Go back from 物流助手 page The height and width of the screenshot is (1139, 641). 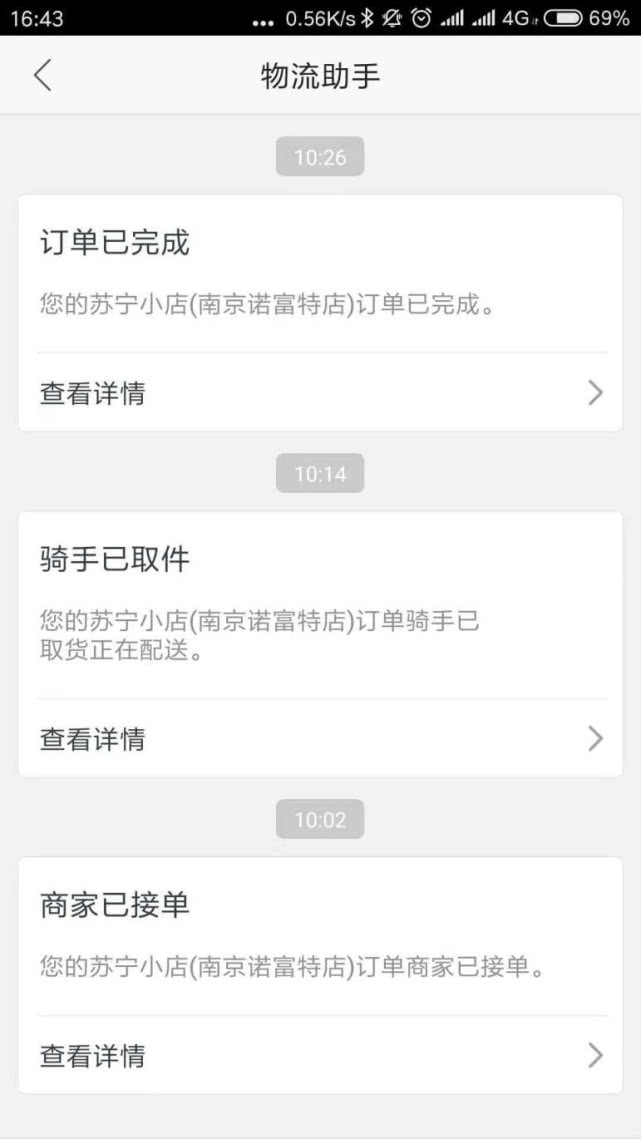(43, 76)
